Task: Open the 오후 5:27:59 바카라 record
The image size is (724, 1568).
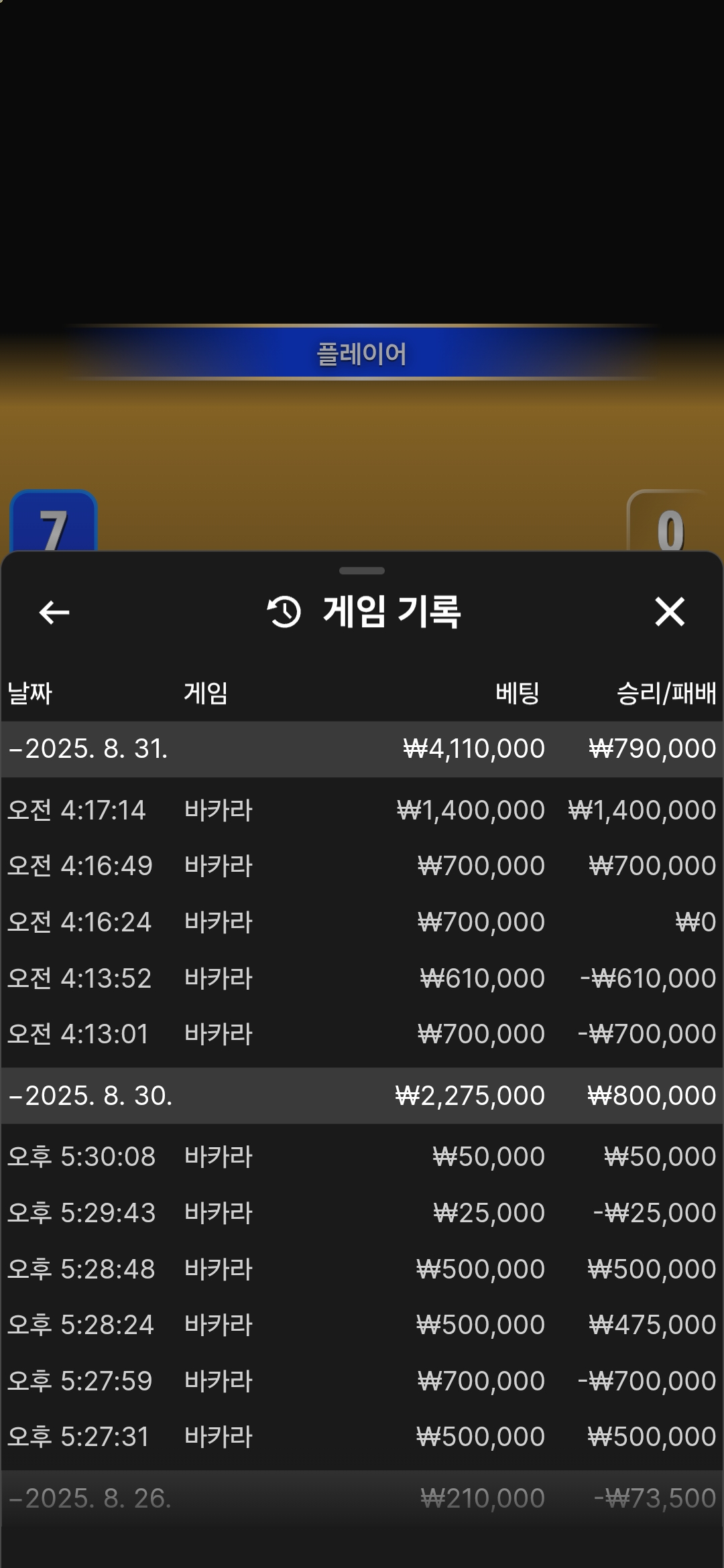Action: tap(362, 1381)
